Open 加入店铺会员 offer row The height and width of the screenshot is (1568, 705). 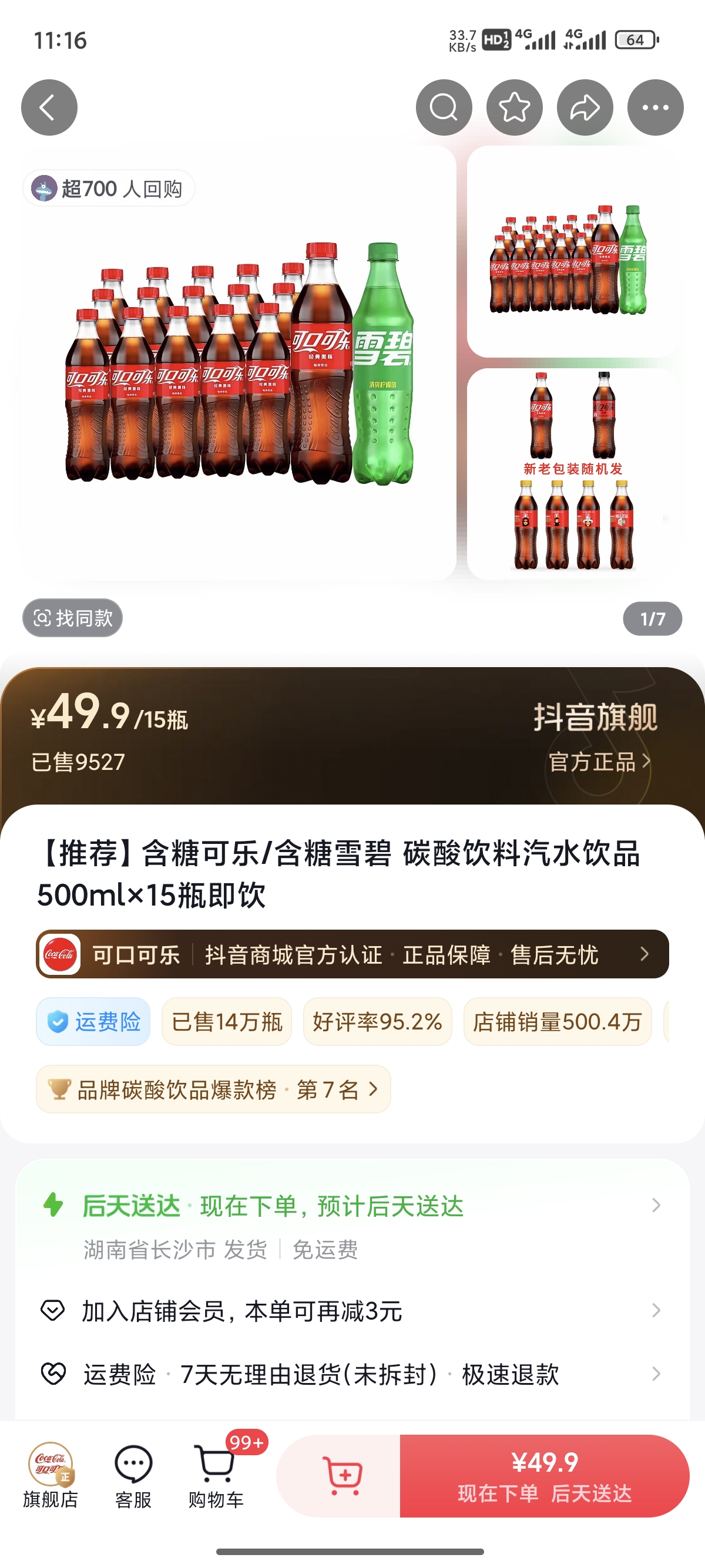coord(352,1311)
